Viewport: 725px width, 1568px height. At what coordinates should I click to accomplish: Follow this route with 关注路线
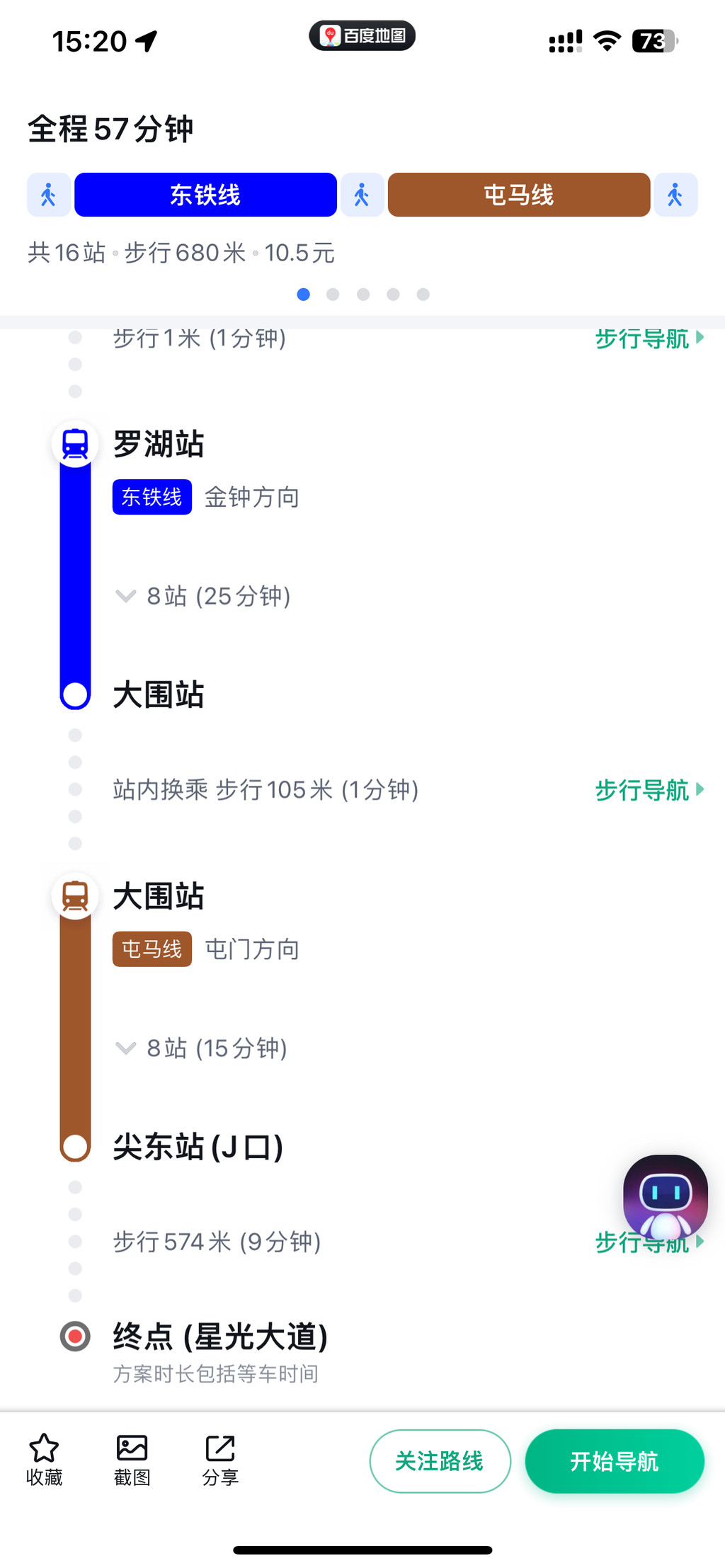(x=440, y=1460)
